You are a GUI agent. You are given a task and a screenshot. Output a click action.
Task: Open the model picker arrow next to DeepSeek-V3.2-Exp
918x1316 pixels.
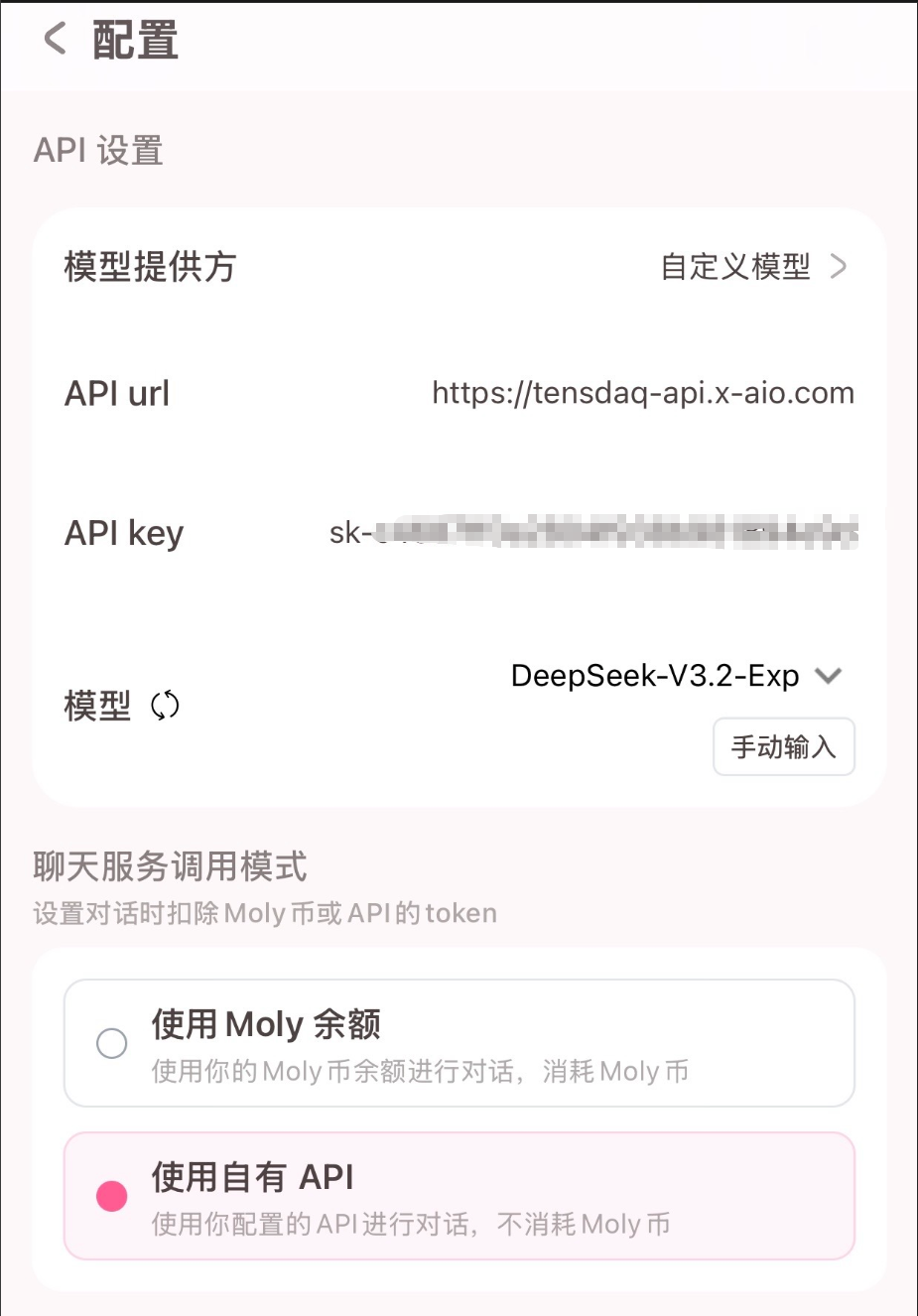coord(830,676)
